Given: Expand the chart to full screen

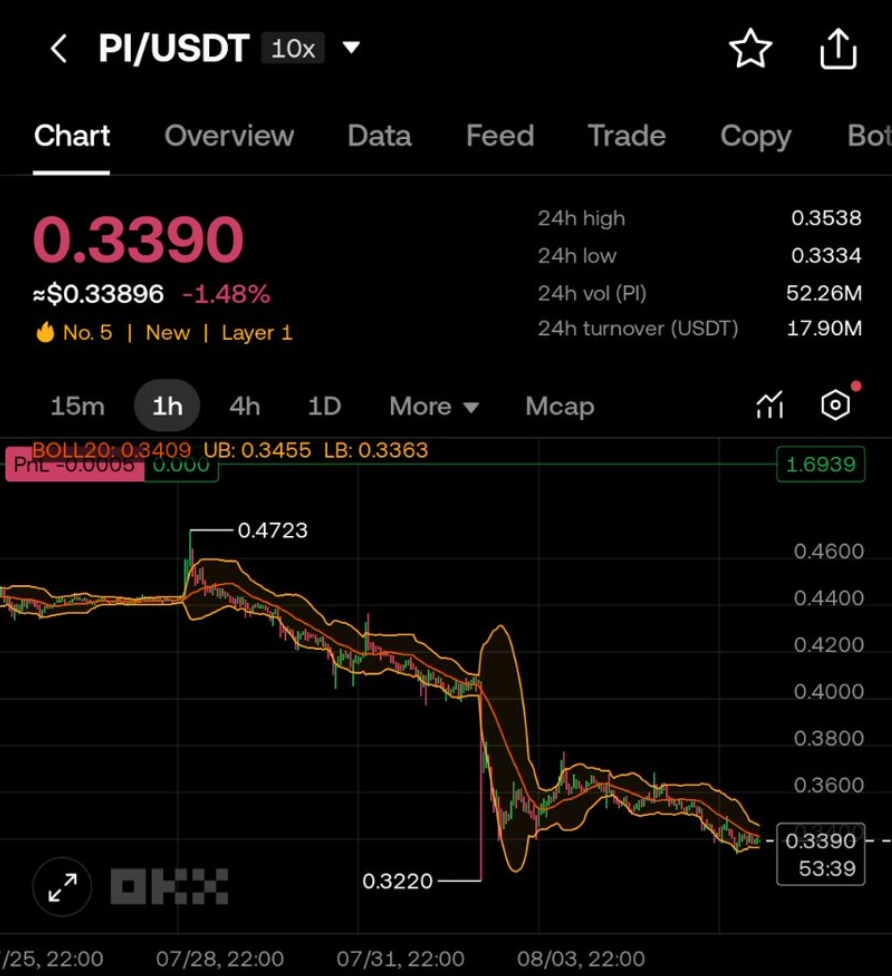Looking at the screenshot, I should click(x=62, y=887).
